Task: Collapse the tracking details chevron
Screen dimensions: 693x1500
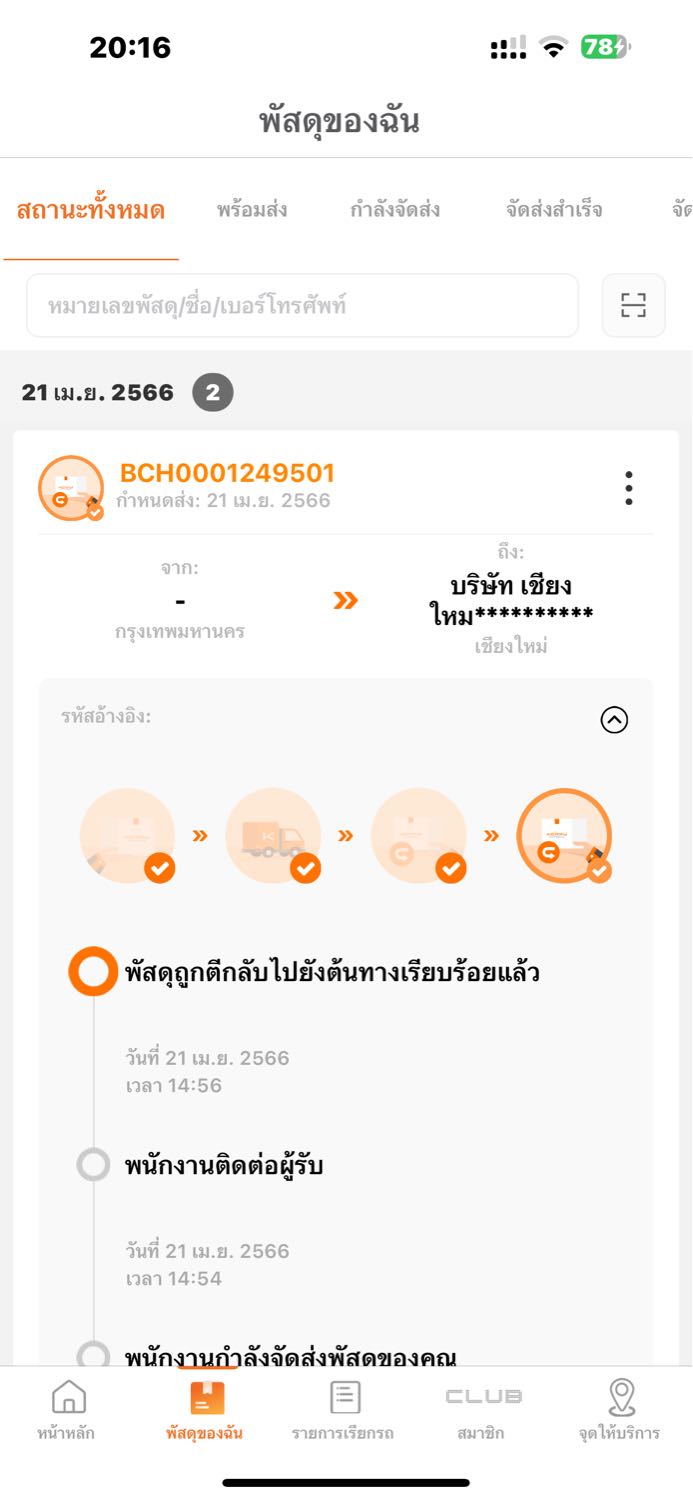Action: 614,719
